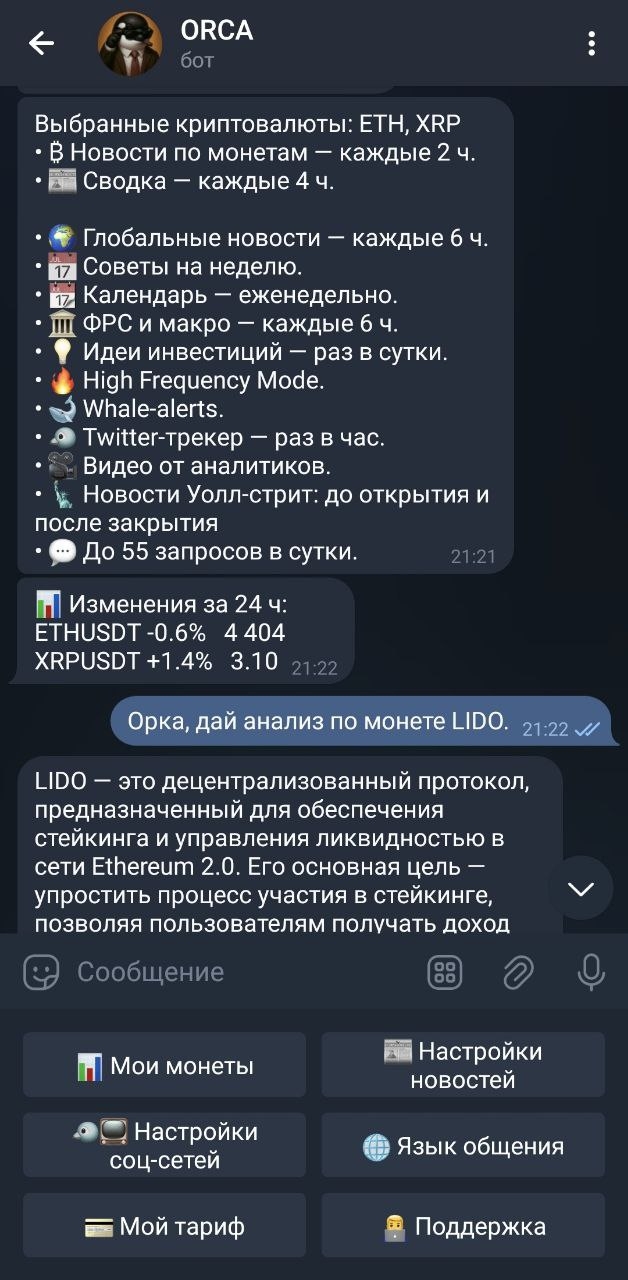Jump to the latest message
Image resolution: width=628 pixels, height=1280 pixels.
581,888
